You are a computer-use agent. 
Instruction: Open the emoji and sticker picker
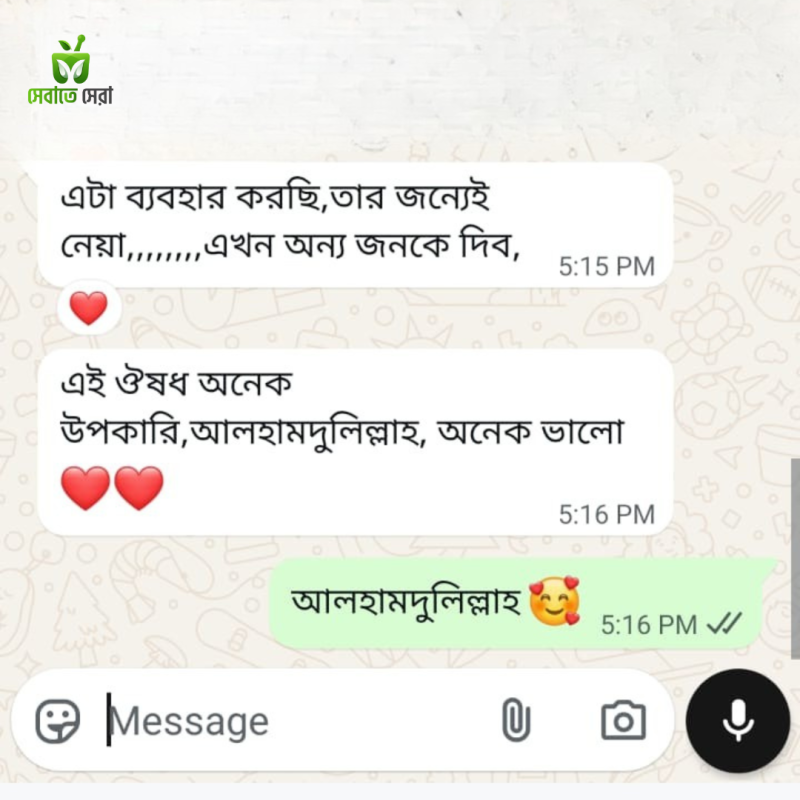point(57,721)
